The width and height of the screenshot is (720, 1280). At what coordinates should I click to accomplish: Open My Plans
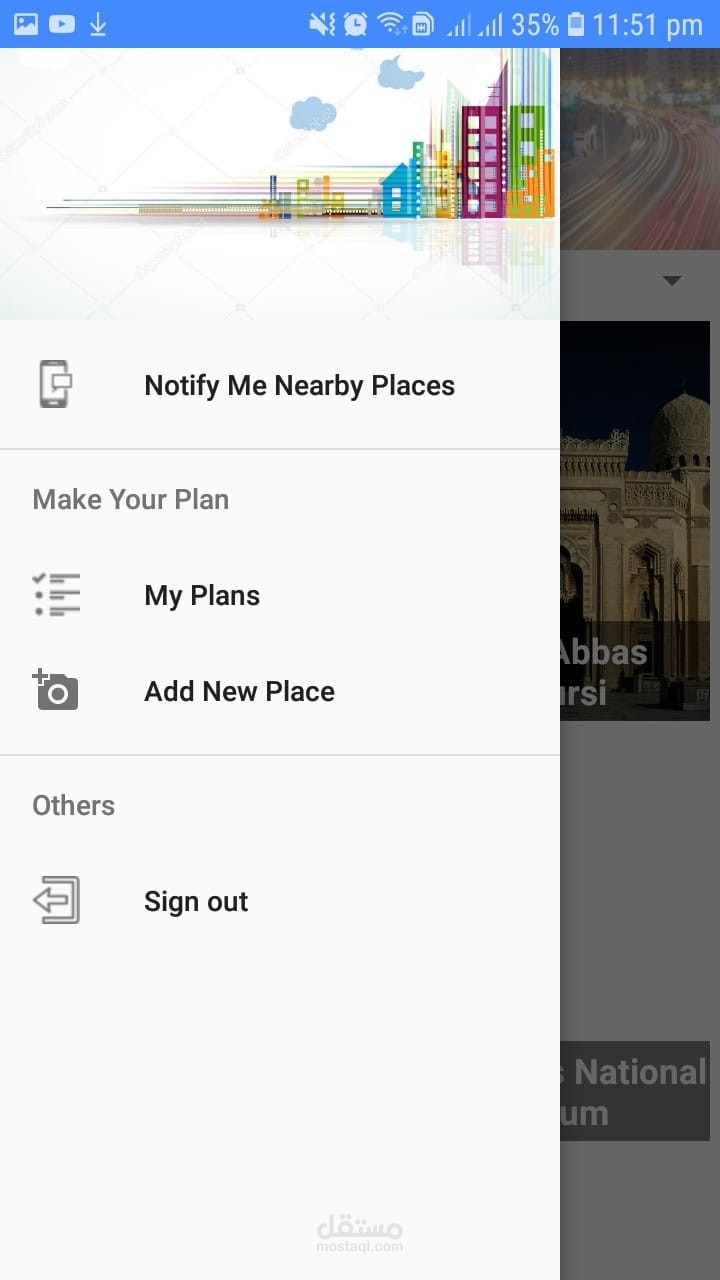pyautogui.click(x=202, y=596)
